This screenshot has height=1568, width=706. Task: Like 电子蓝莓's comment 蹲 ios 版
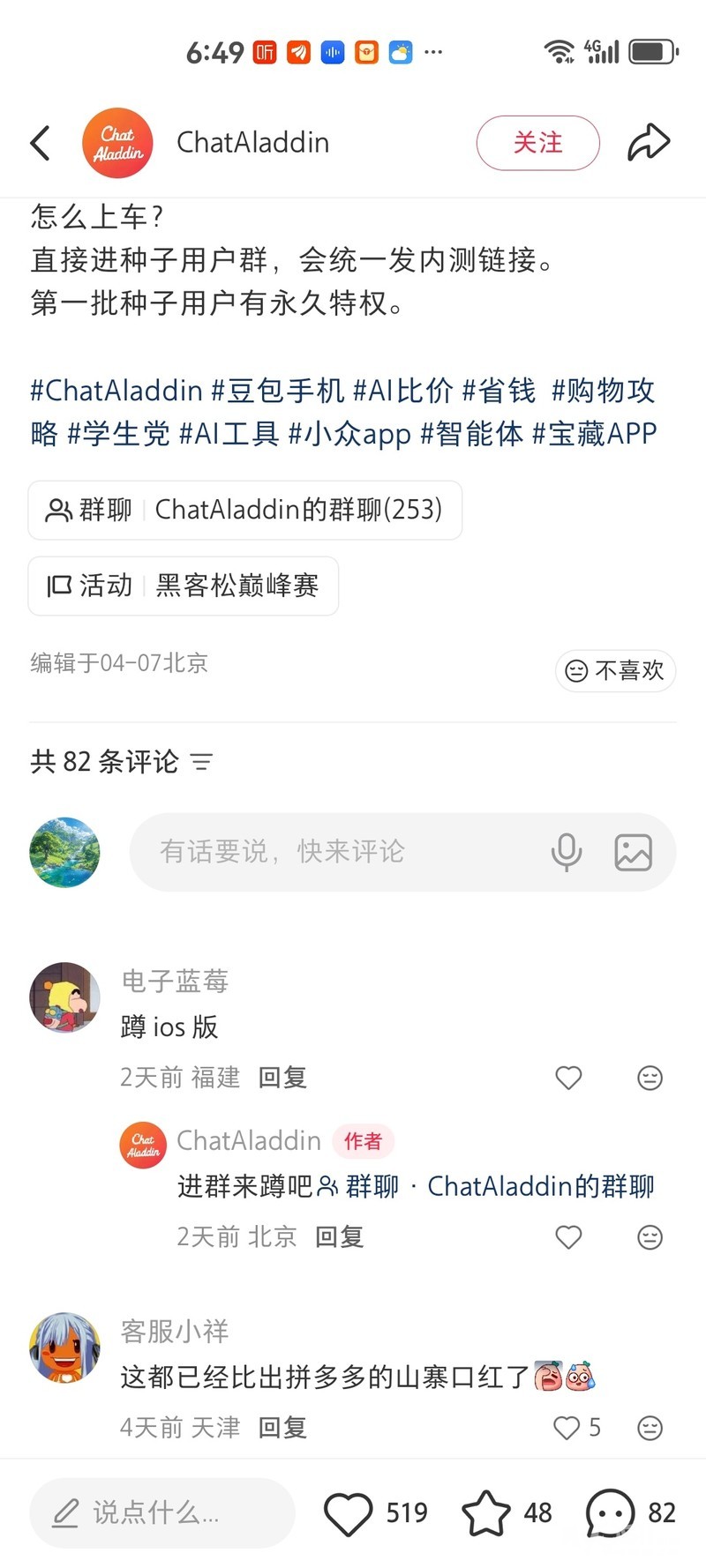click(x=568, y=1078)
